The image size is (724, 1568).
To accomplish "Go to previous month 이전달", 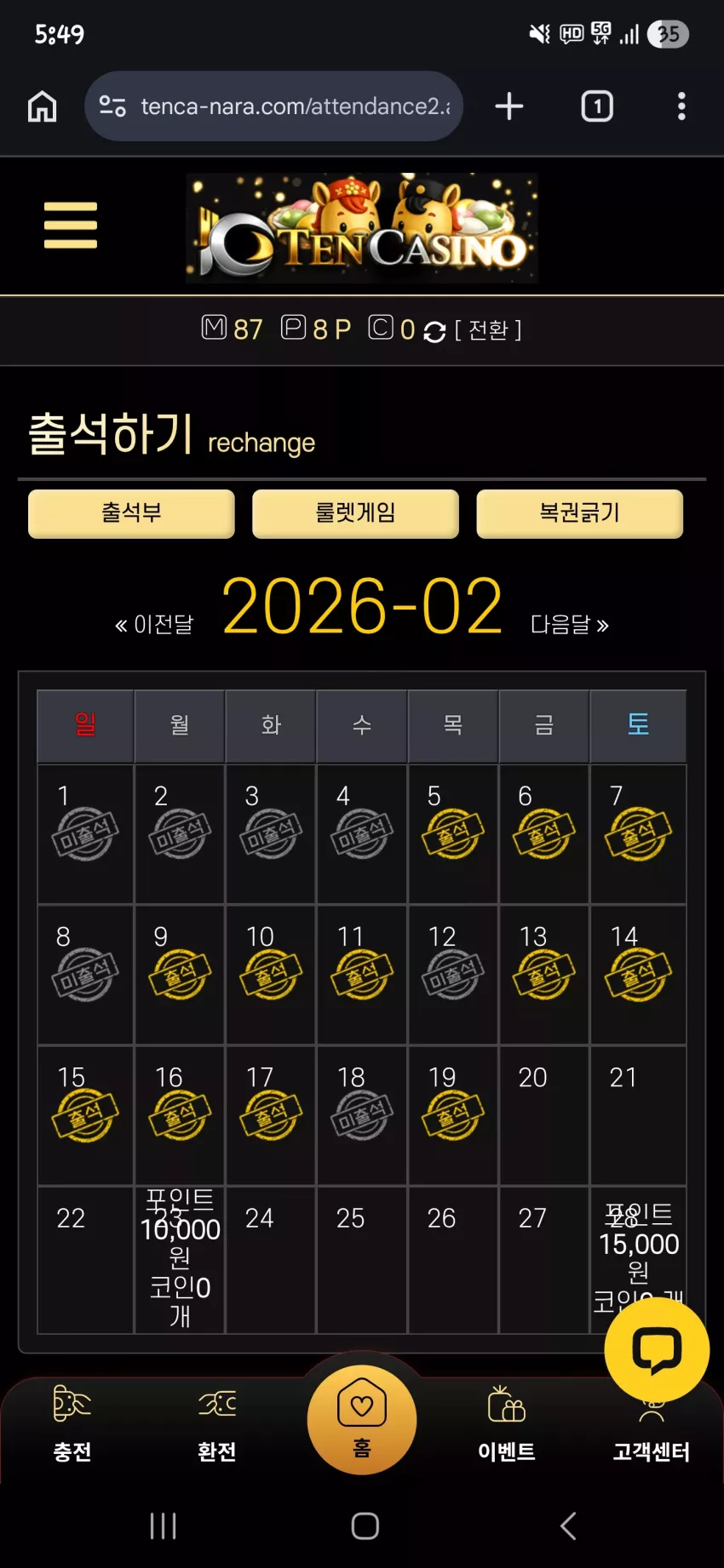I will click(x=154, y=625).
